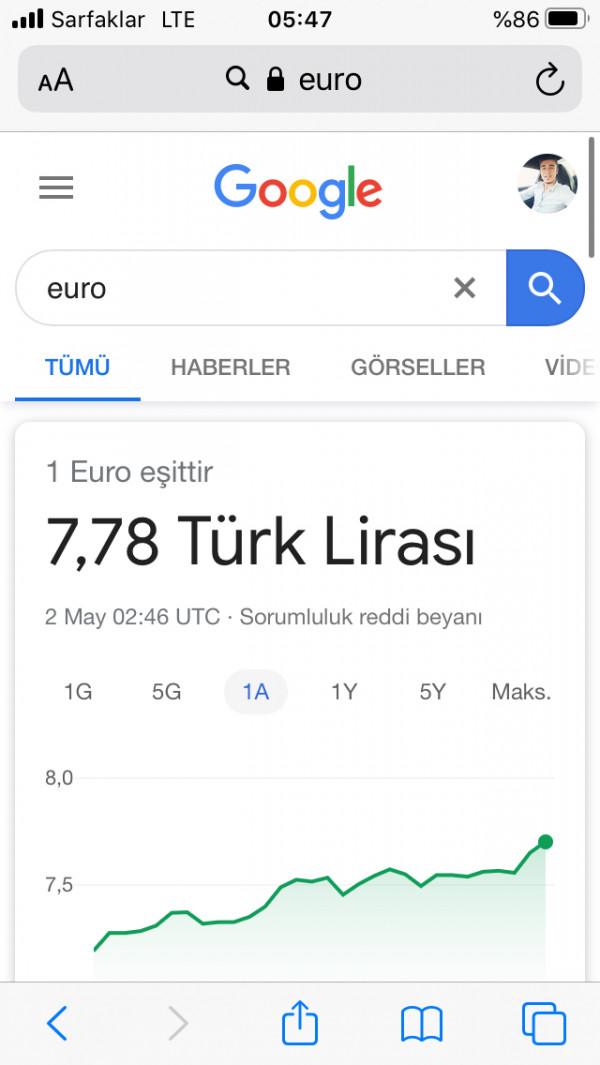
Task: Open the Google account profile picture
Action: 548,183
